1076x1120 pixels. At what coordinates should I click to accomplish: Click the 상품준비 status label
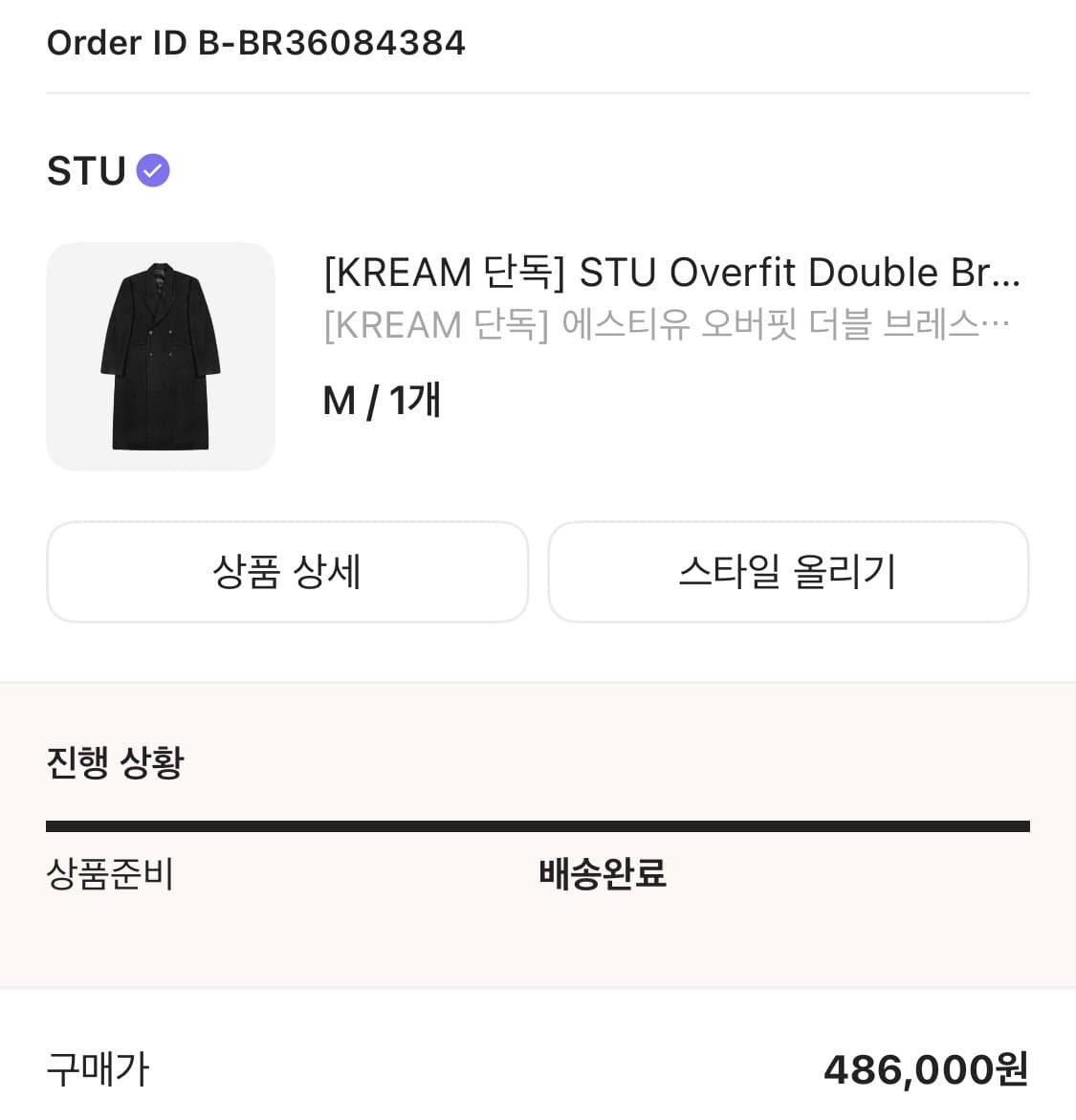111,873
